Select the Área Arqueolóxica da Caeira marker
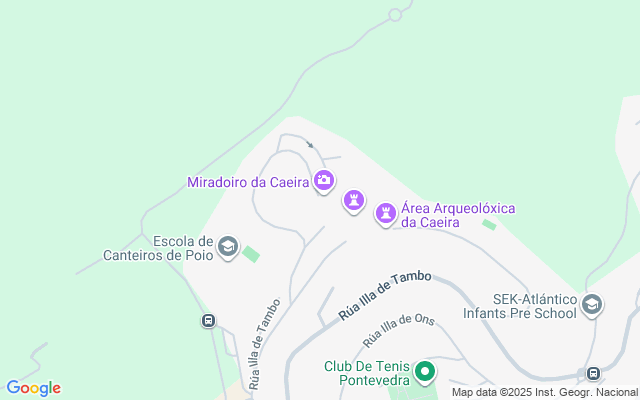The height and width of the screenshot is (400, 640). [385, 213]
